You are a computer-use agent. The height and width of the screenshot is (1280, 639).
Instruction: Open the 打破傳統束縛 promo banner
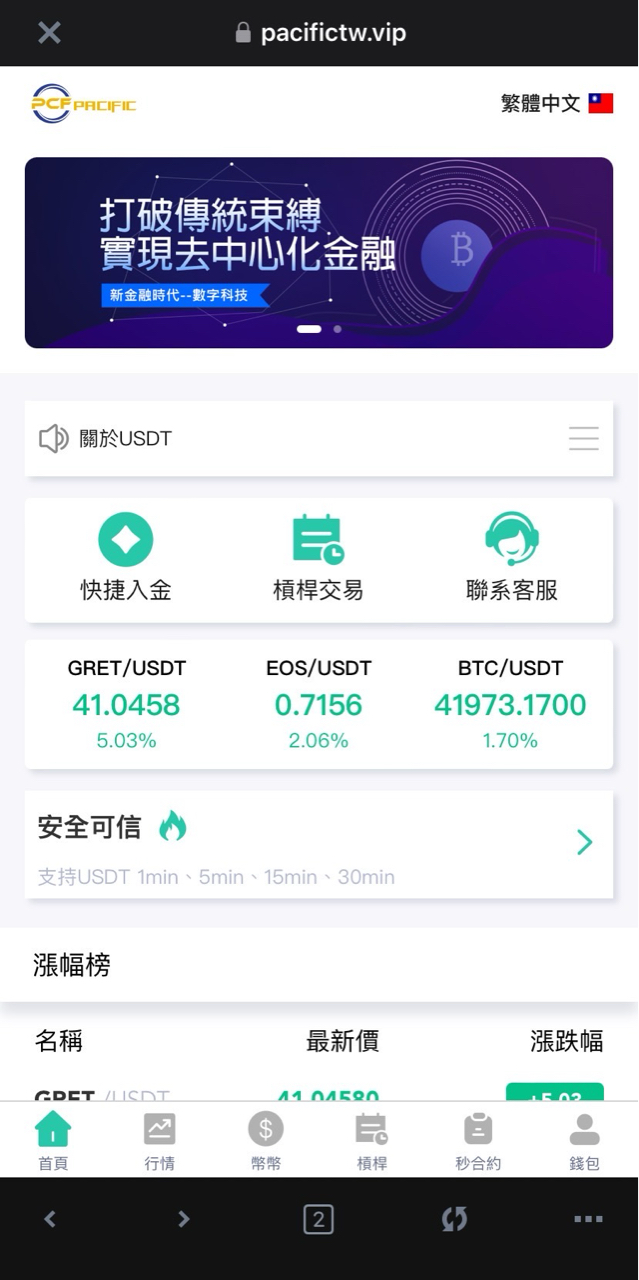(318, 252)
